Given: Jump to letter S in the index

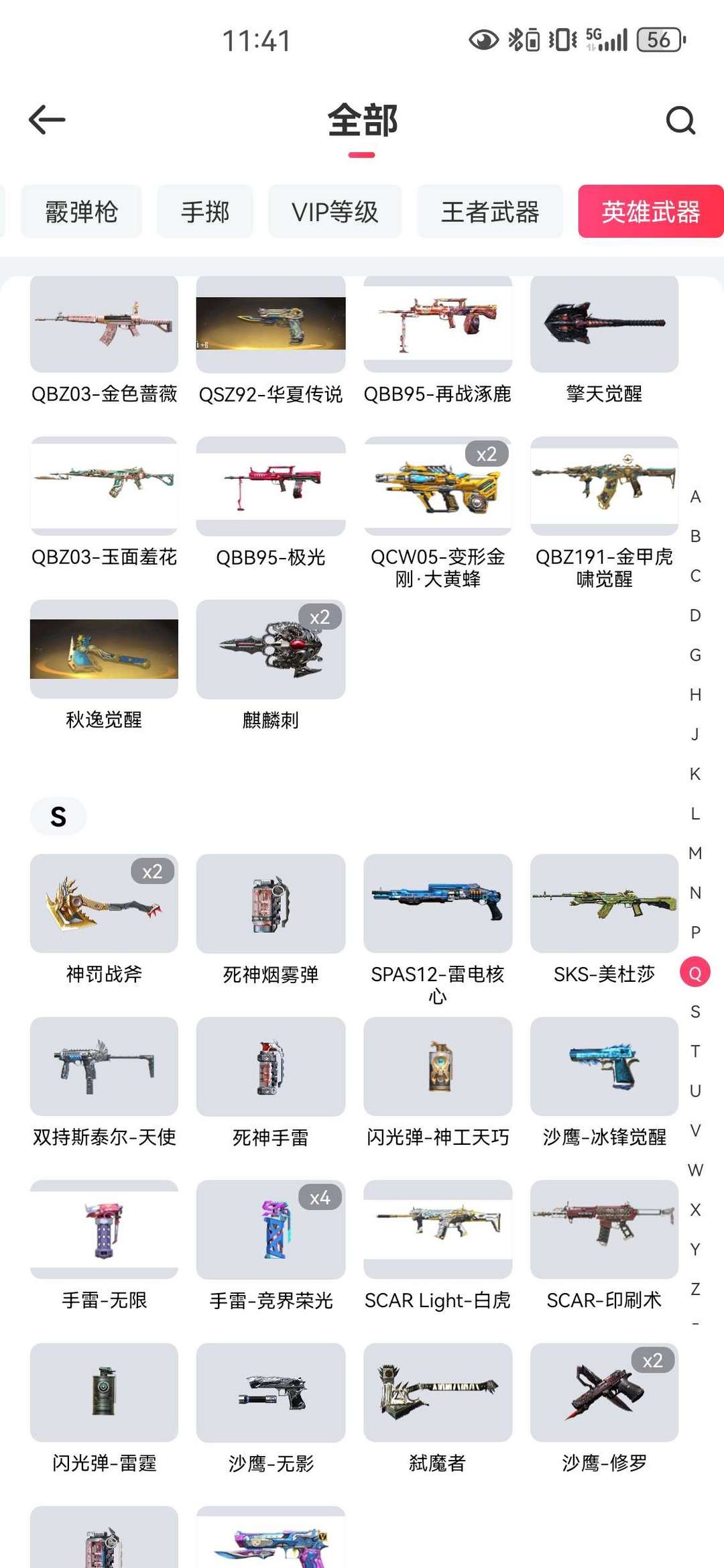Looking at the screenshot, I should coord(695,1012).
